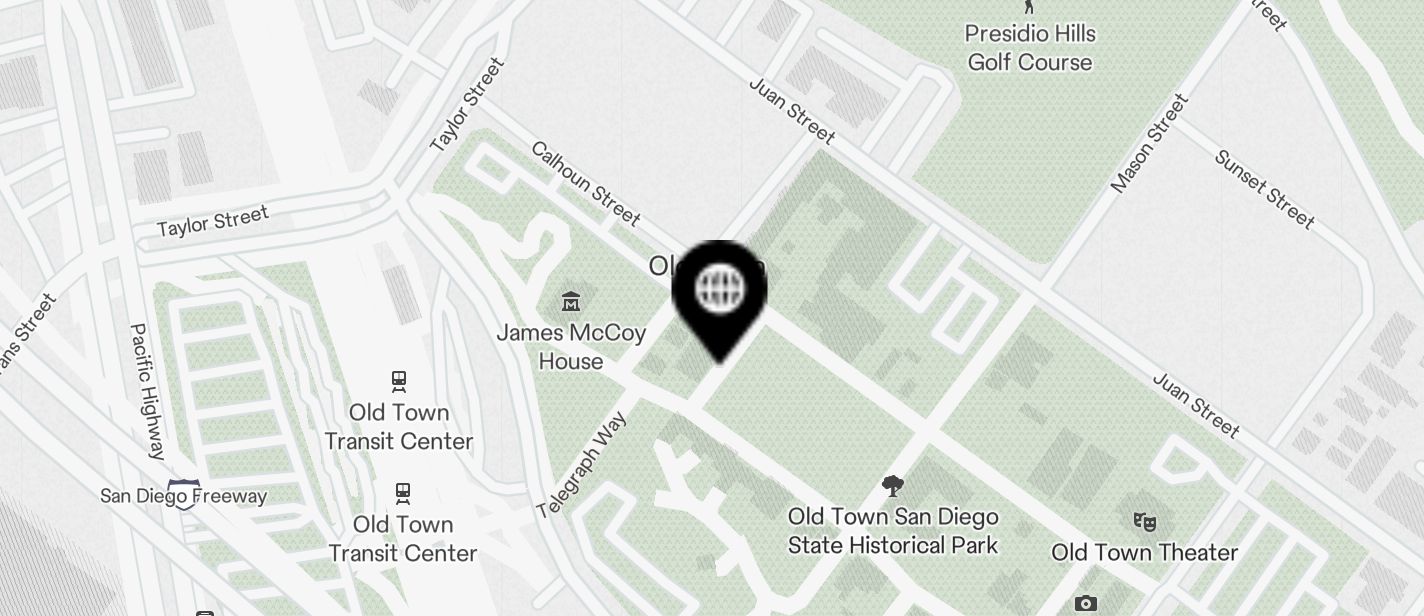Tap the Presidio Hills Golf Course marker
The image size is (1424, 616).
[1030, 6]
